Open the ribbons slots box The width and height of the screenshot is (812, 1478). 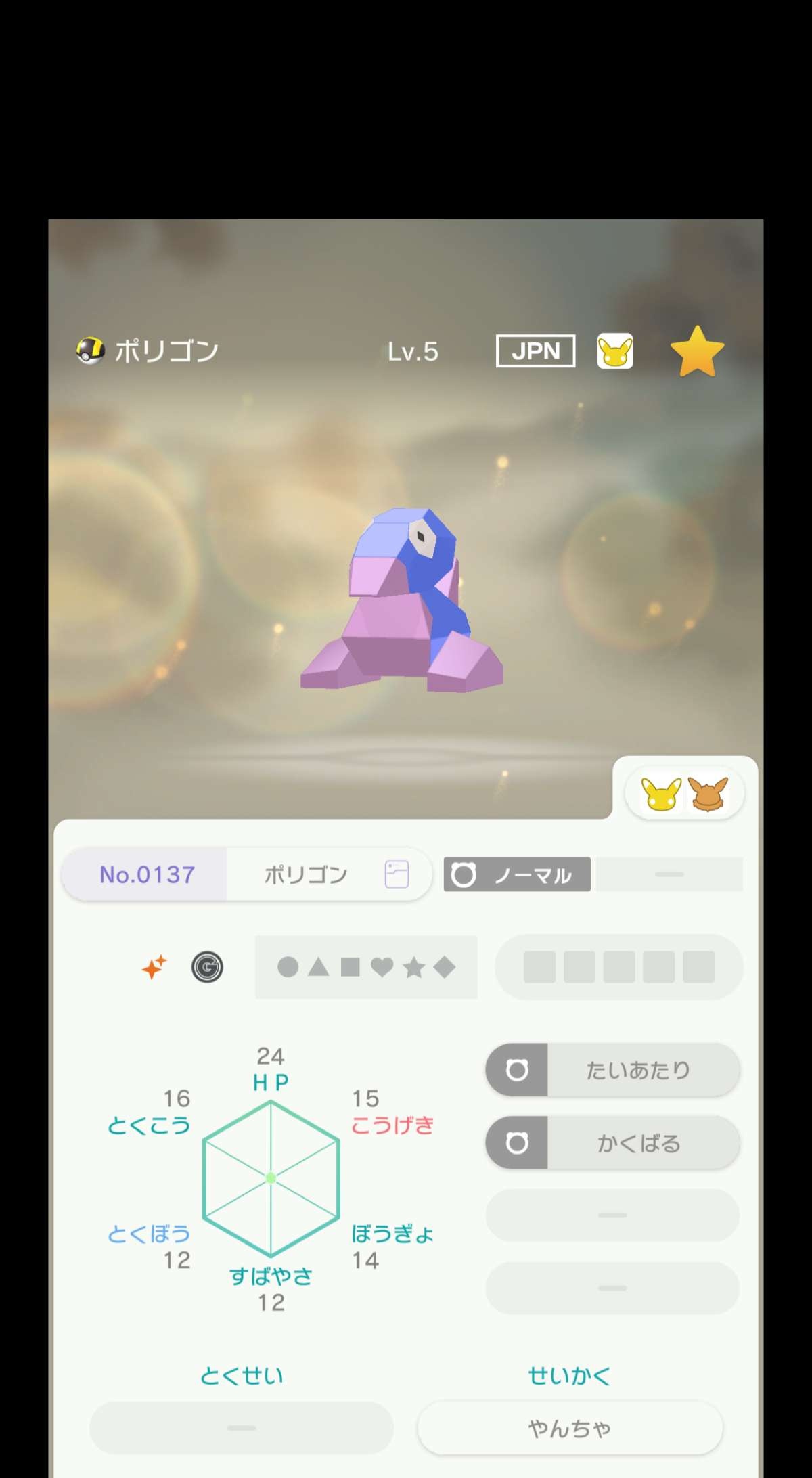point(619,967)
